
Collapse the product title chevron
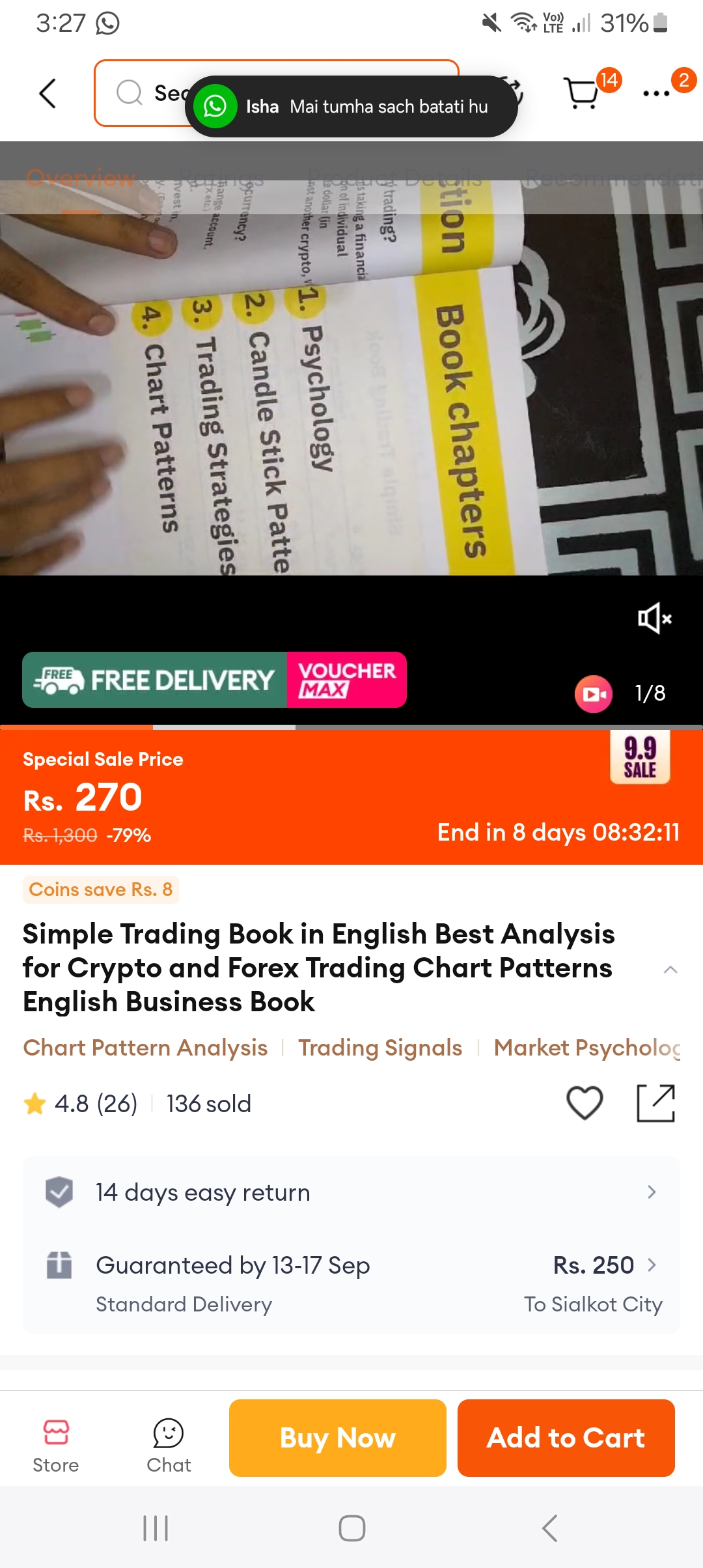coord(670,970)
